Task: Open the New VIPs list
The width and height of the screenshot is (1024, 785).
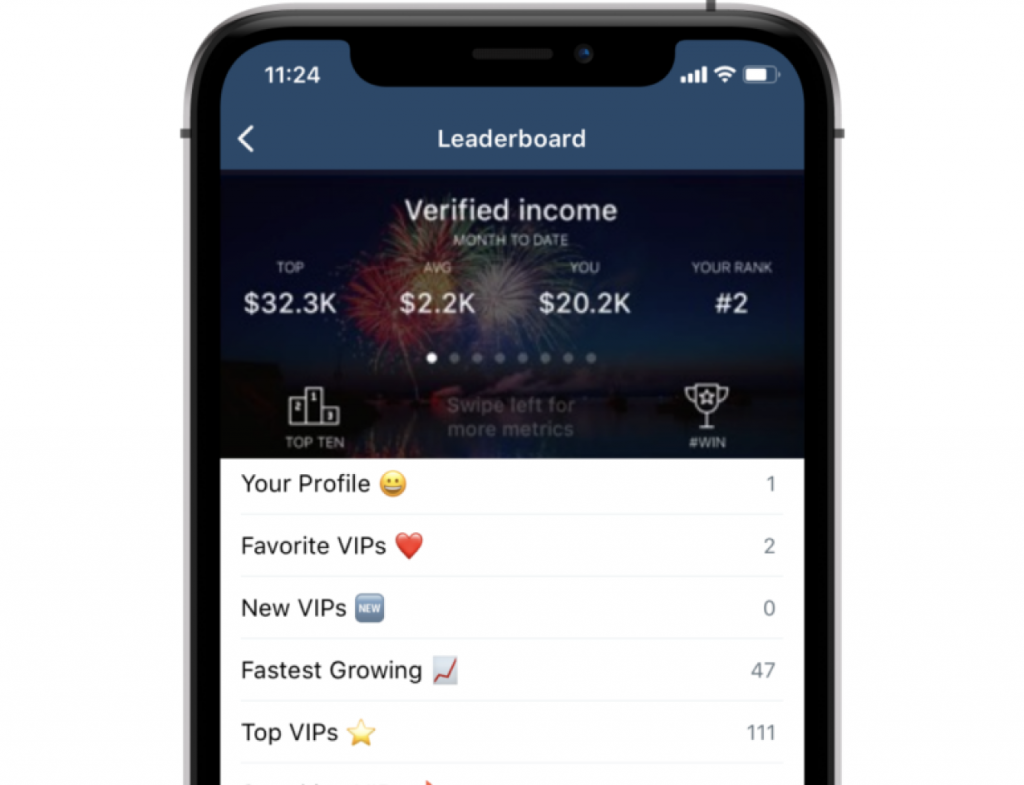Action: click(510, 608)
